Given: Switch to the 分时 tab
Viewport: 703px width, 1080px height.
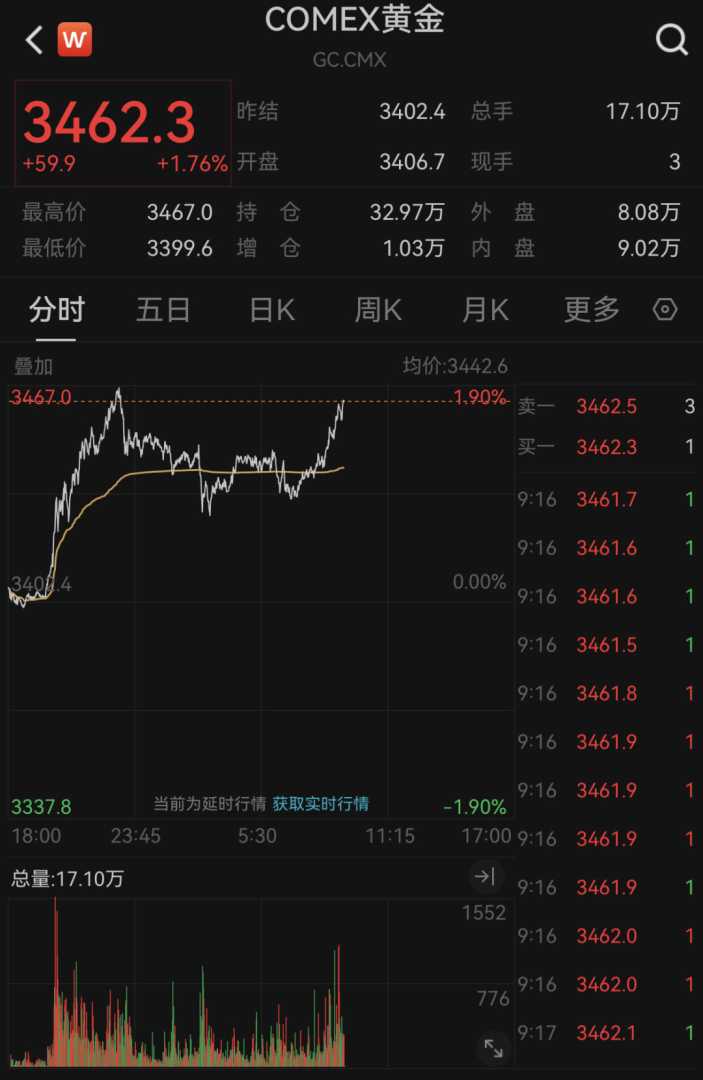Looking at the screenshot, I should coord(57,310).
